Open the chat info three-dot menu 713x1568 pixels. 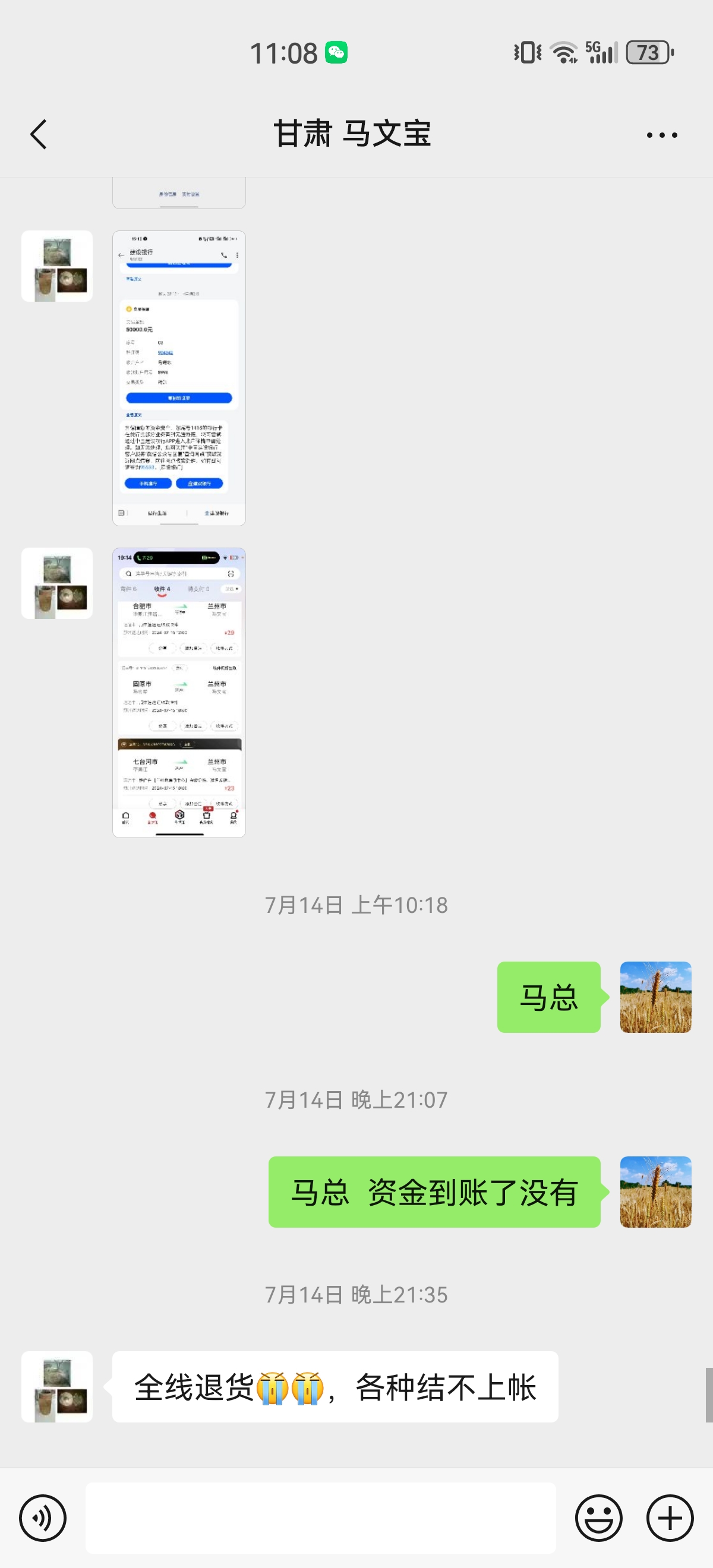662,134
